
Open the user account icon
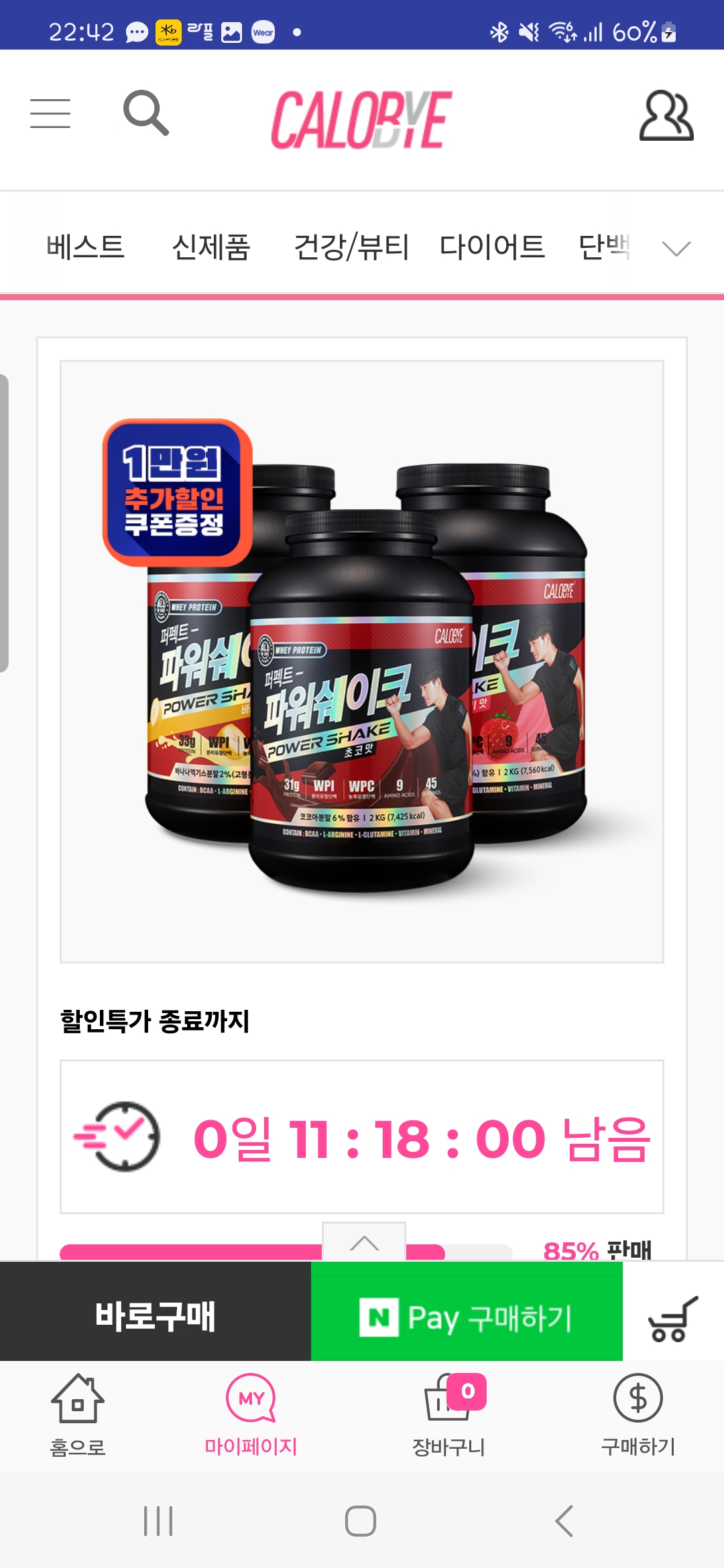pos(666,116)
